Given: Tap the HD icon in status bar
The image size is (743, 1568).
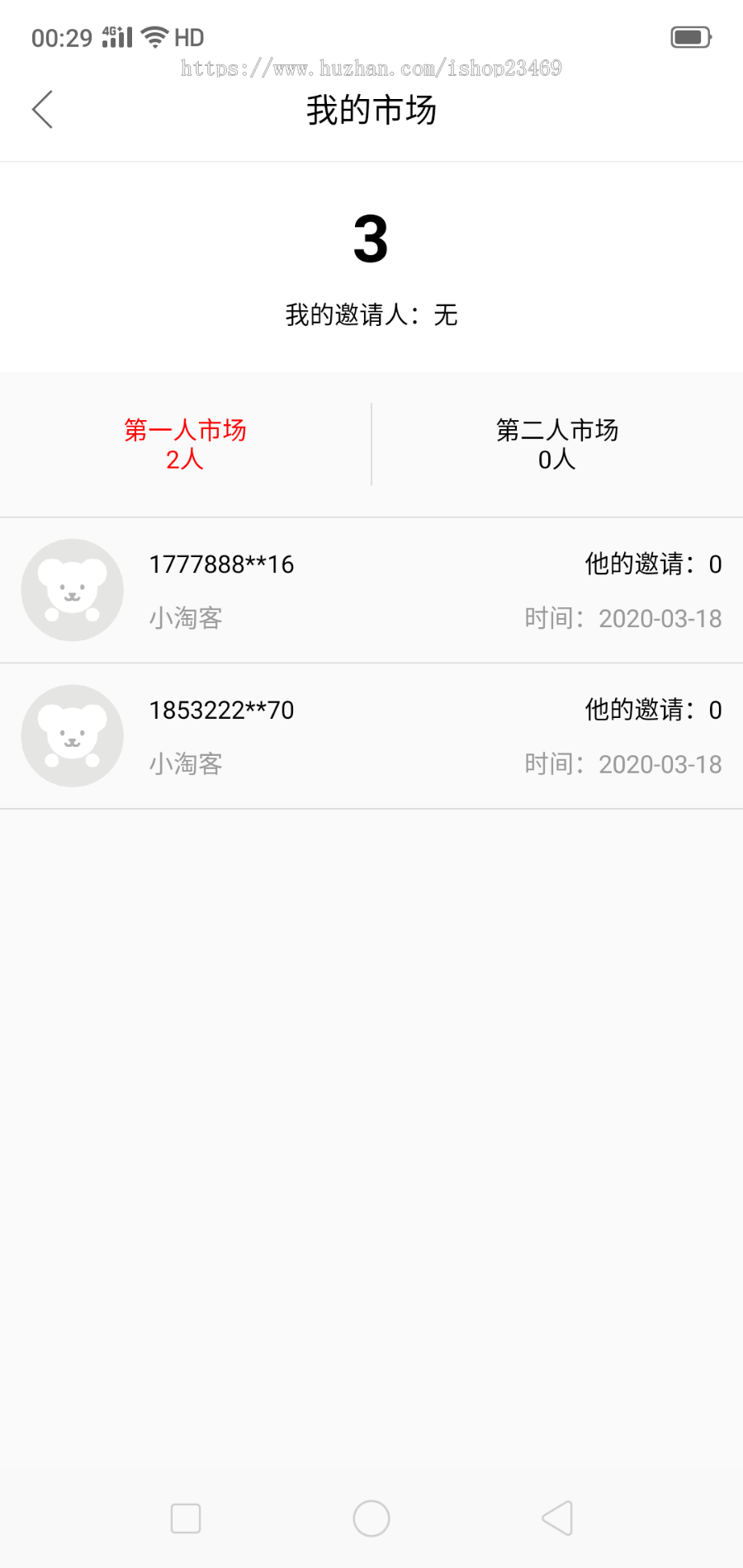Looking at the screenshot, I should (x=188, y=36).
